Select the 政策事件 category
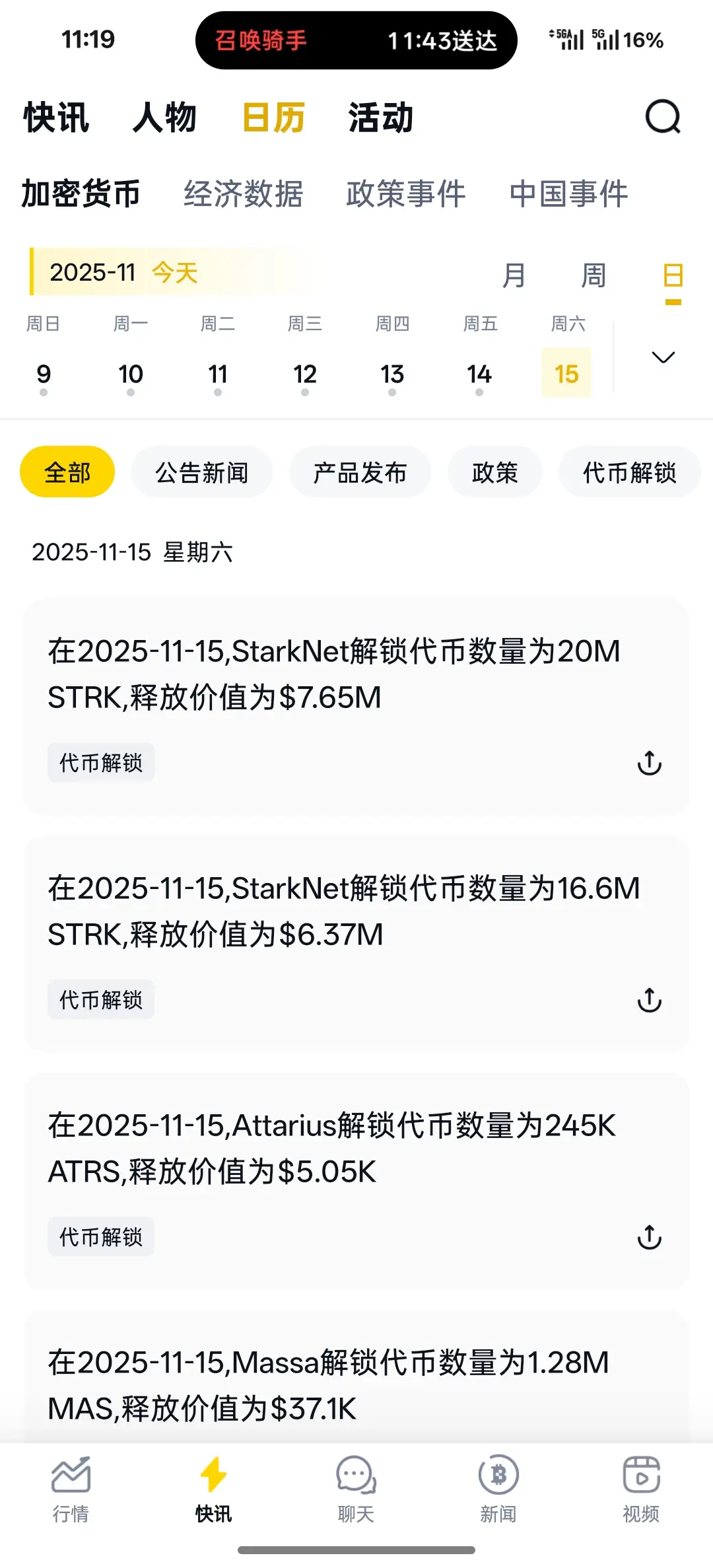 (405, 194)
